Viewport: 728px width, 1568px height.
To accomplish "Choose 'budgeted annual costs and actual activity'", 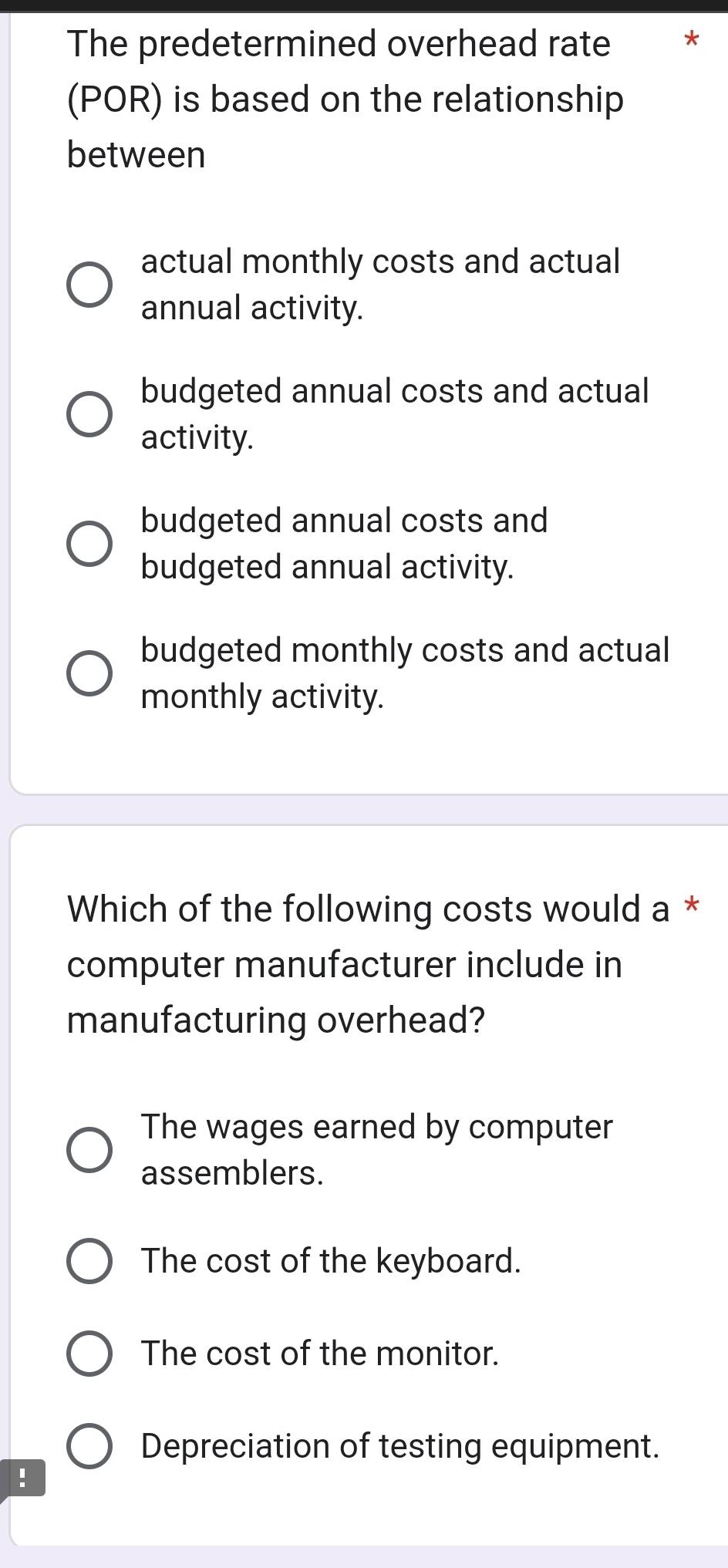I will pos(89,414).
